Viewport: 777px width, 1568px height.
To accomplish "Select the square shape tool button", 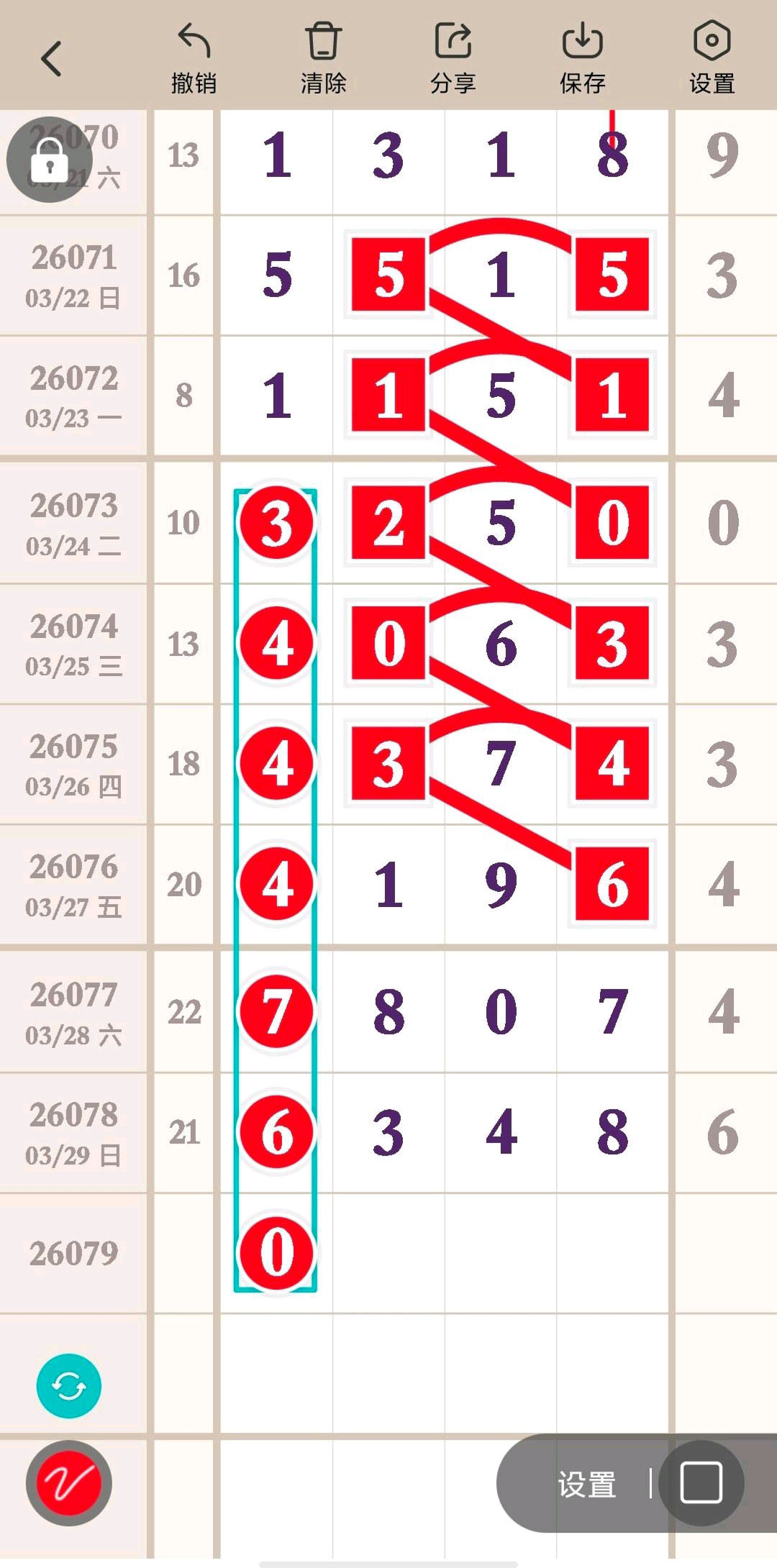I will pos(701,1482).
